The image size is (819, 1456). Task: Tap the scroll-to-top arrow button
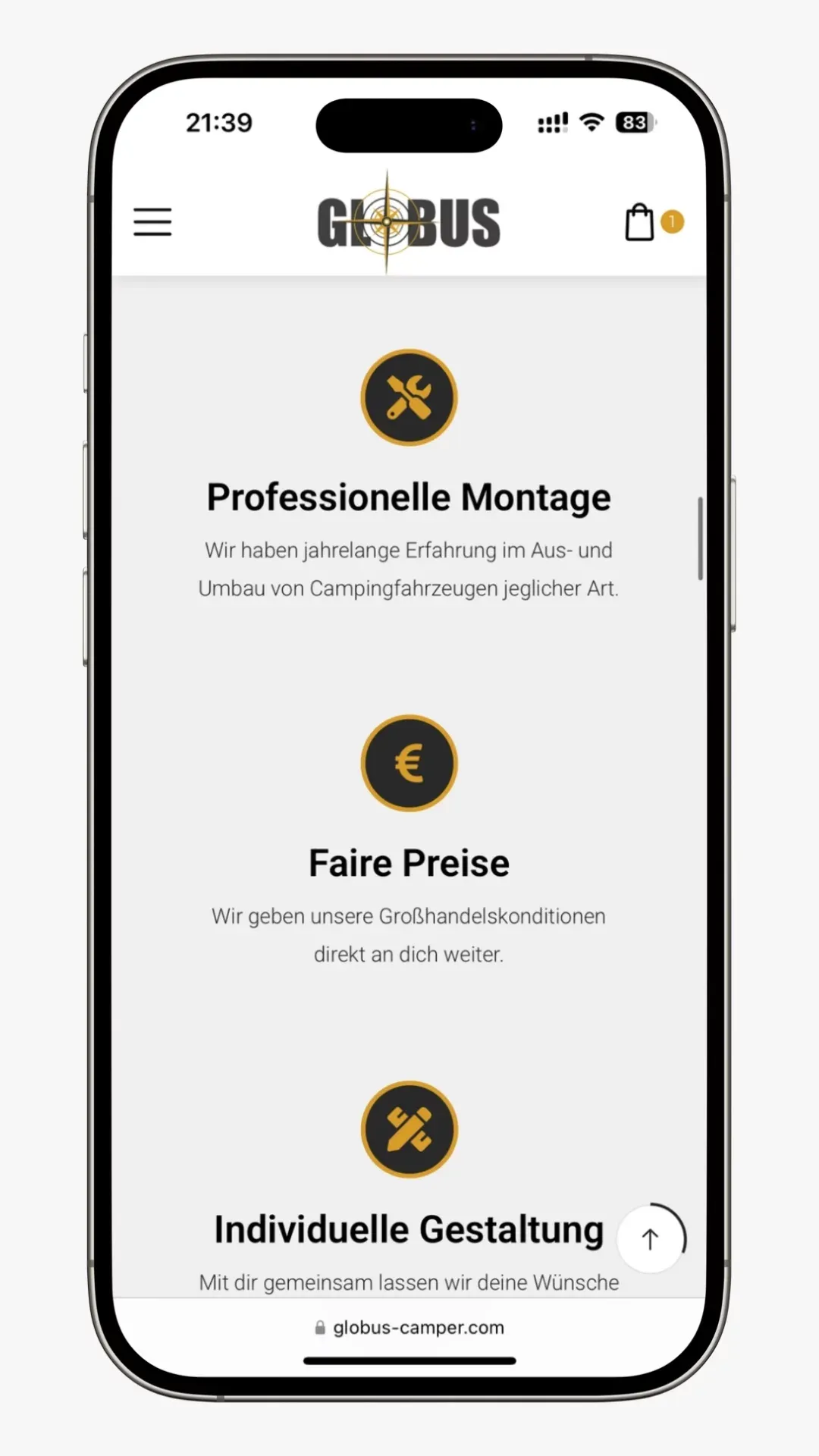[650, 1239]
